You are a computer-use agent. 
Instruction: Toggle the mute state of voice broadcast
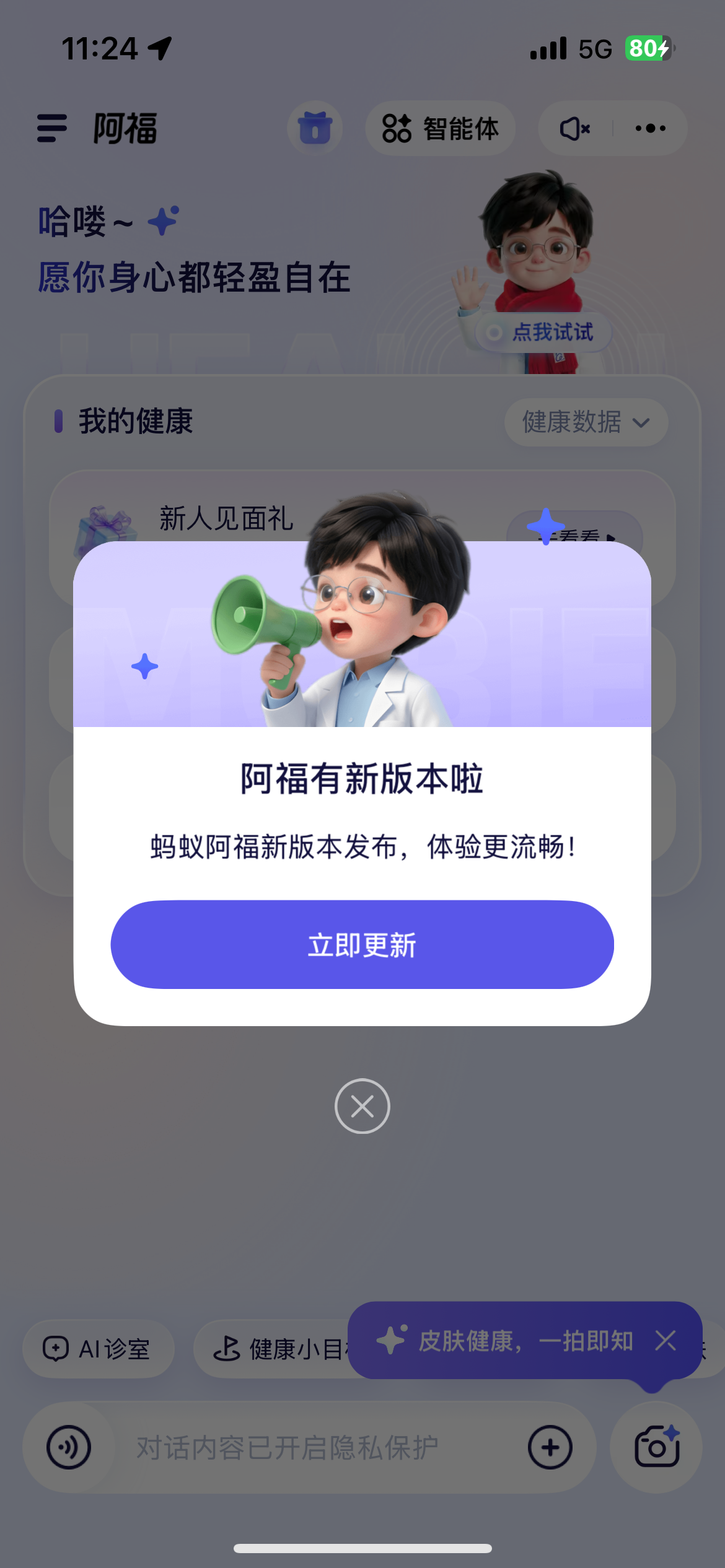(573, 128)
